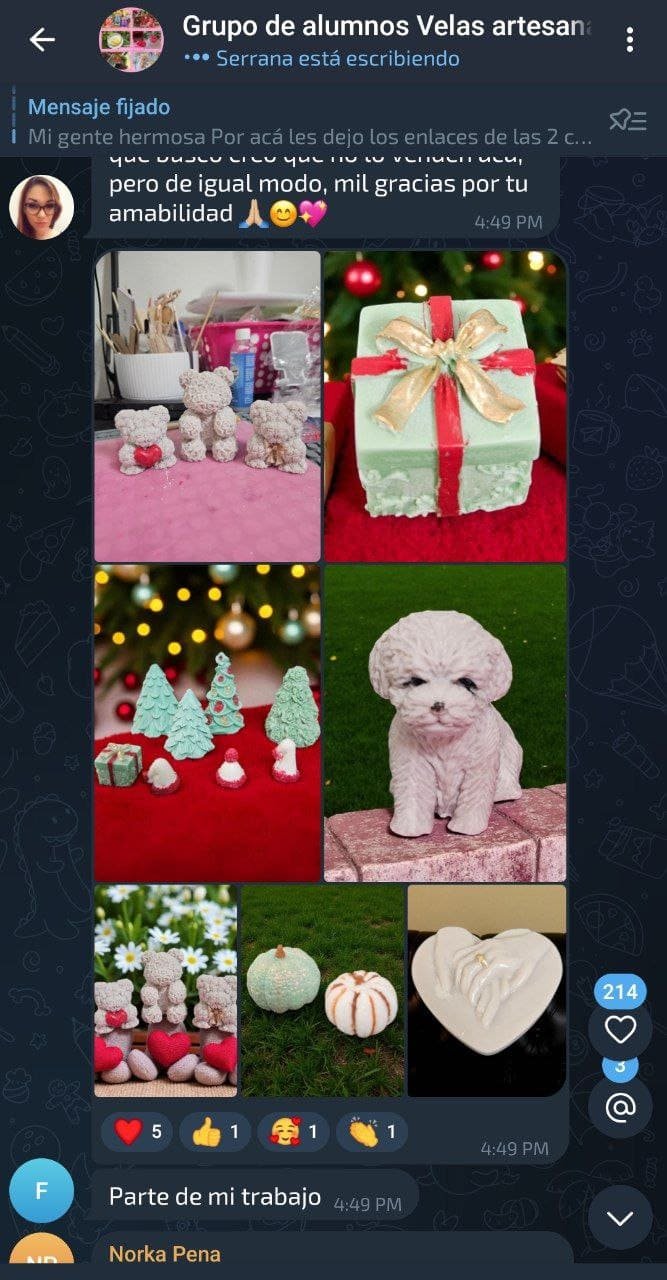
Task: Add the clapping hands reaction
Action: [372, 1132]
